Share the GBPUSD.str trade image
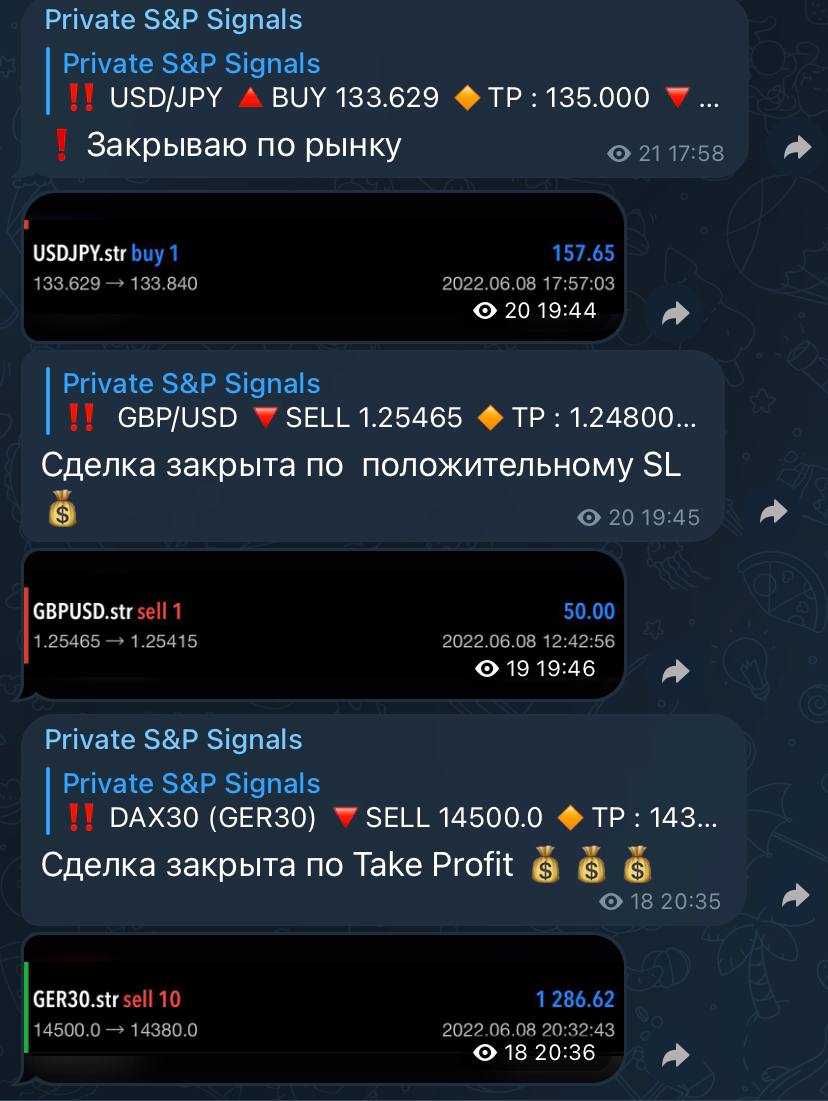Image resolution: width=828 pixels, height=1101 pixels. (676, 671)
